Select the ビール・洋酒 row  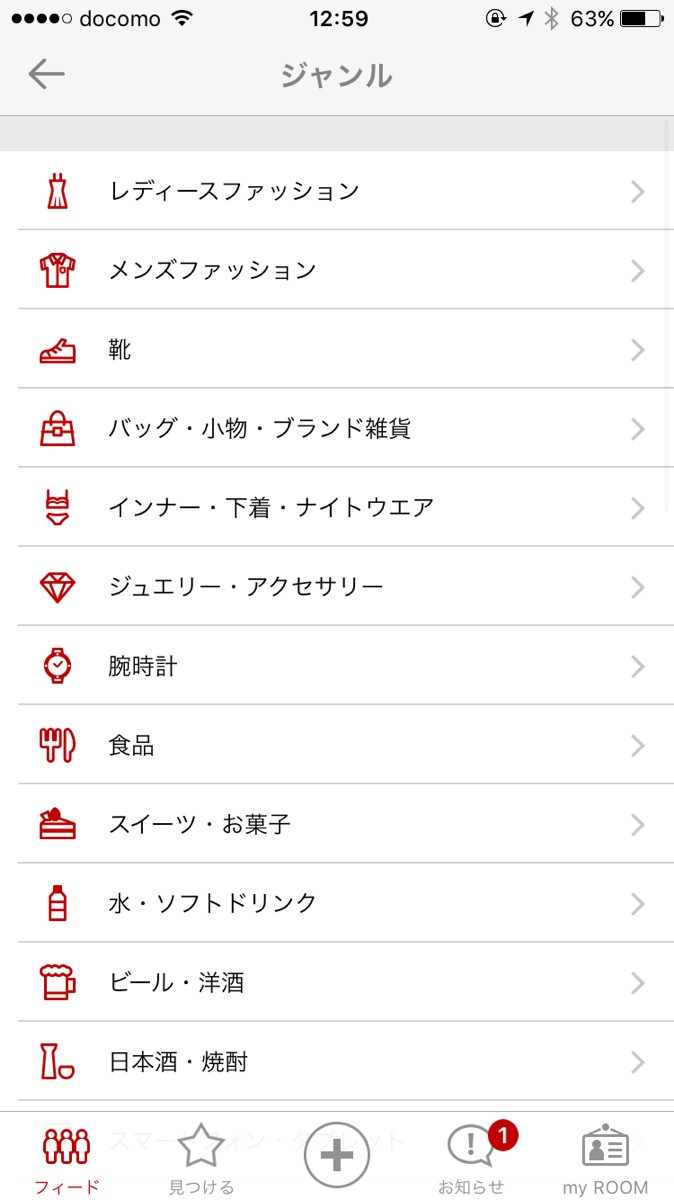click(336, 983)
